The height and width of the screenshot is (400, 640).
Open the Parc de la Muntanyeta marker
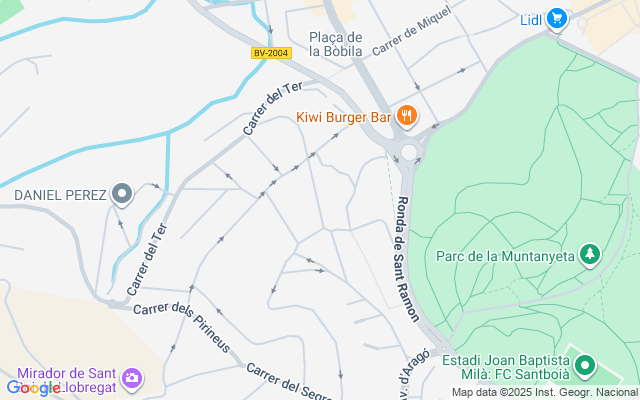point(590,255)
